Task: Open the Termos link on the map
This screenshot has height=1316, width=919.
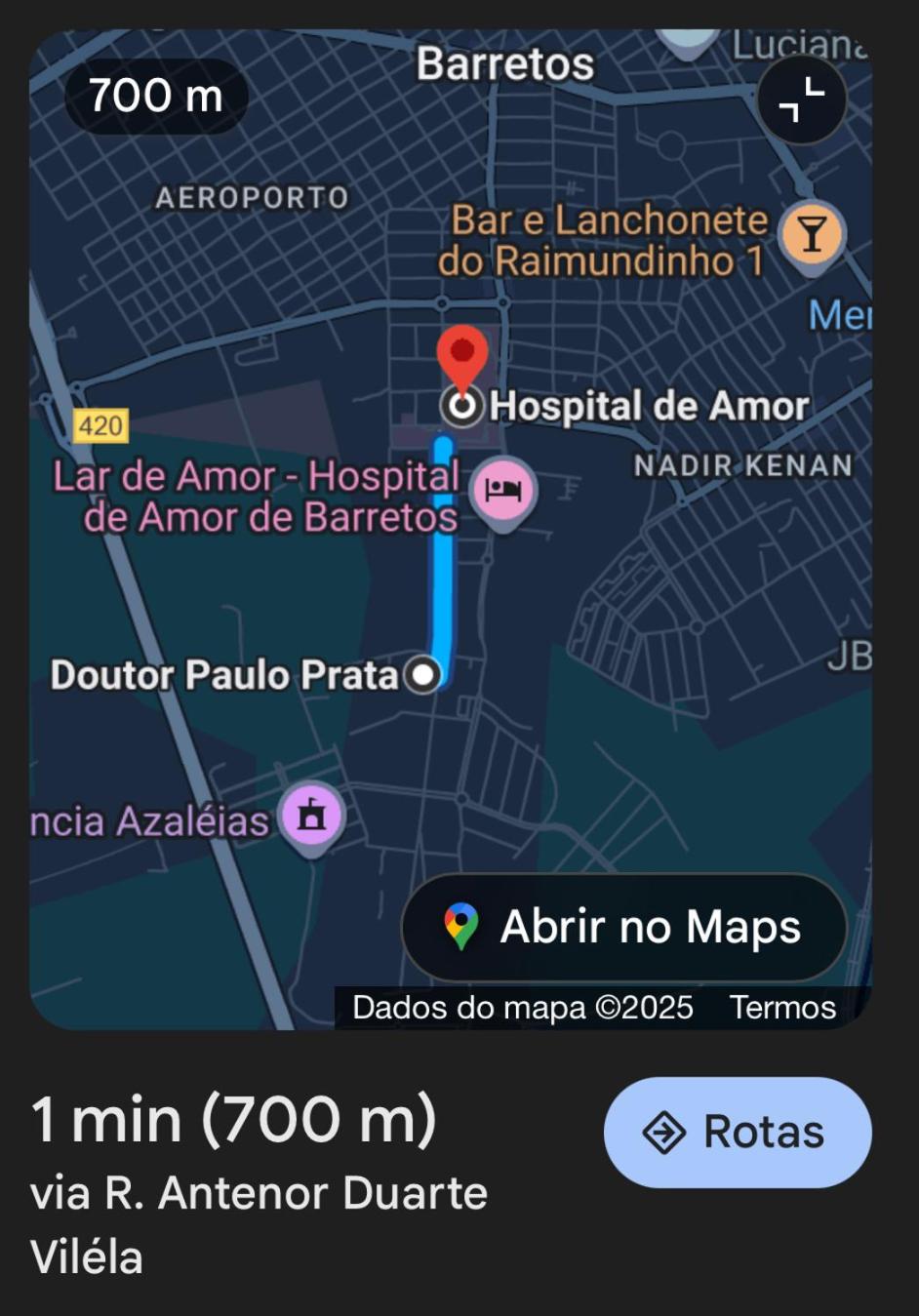Action: pyautogui.click(x=782, y=1008)
